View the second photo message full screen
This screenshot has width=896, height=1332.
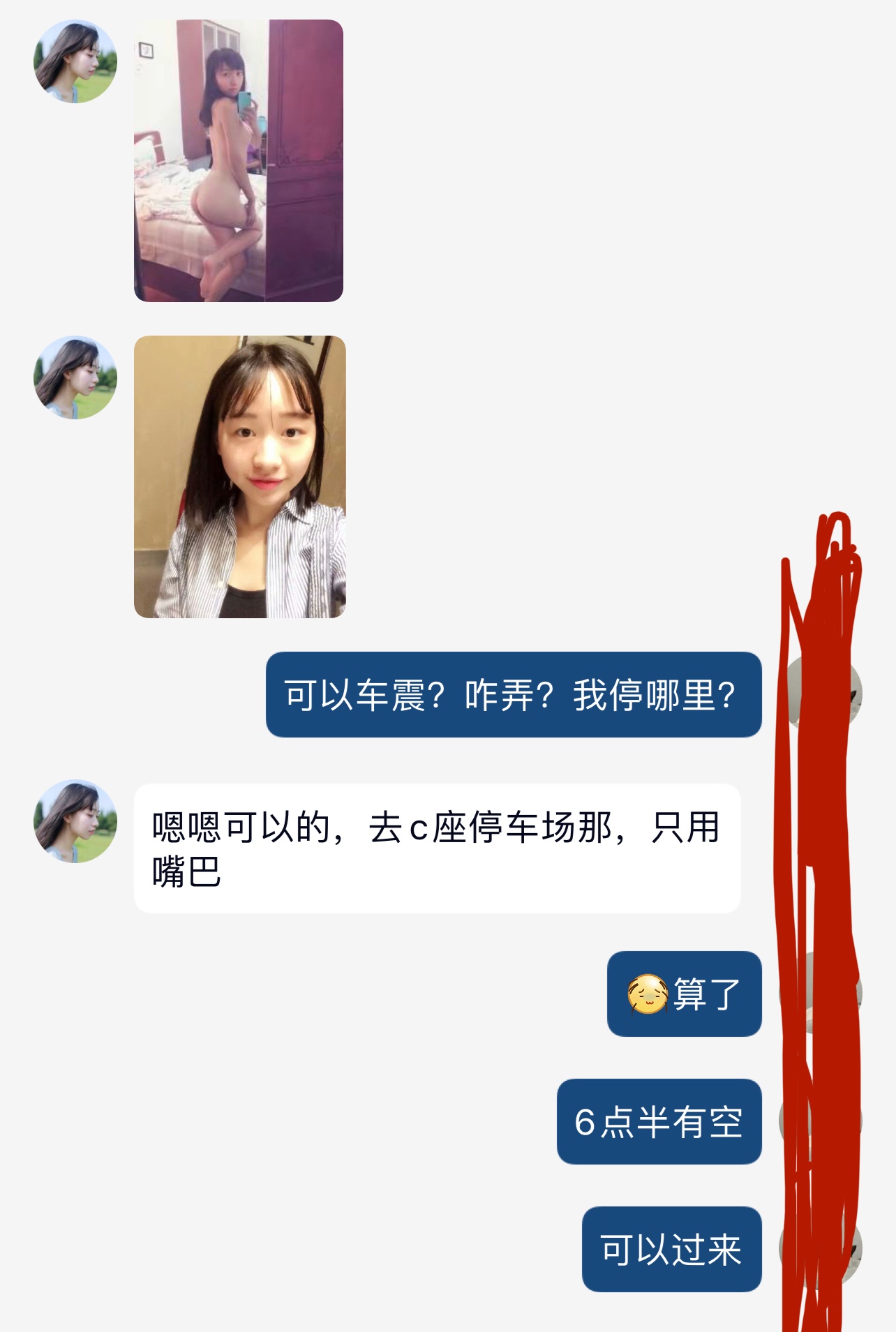[x=239, y=477]
